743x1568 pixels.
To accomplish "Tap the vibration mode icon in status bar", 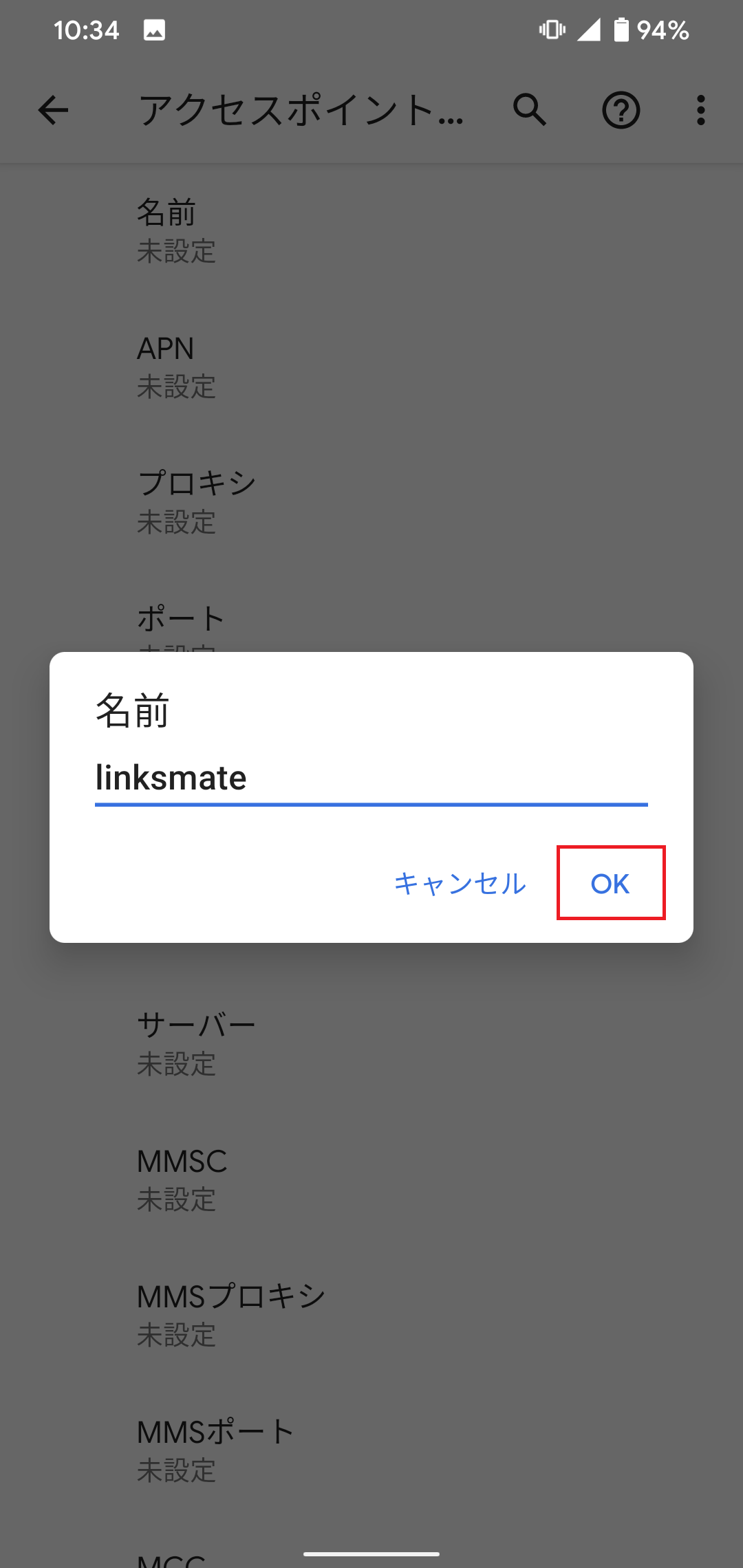I will pos(552,30).
